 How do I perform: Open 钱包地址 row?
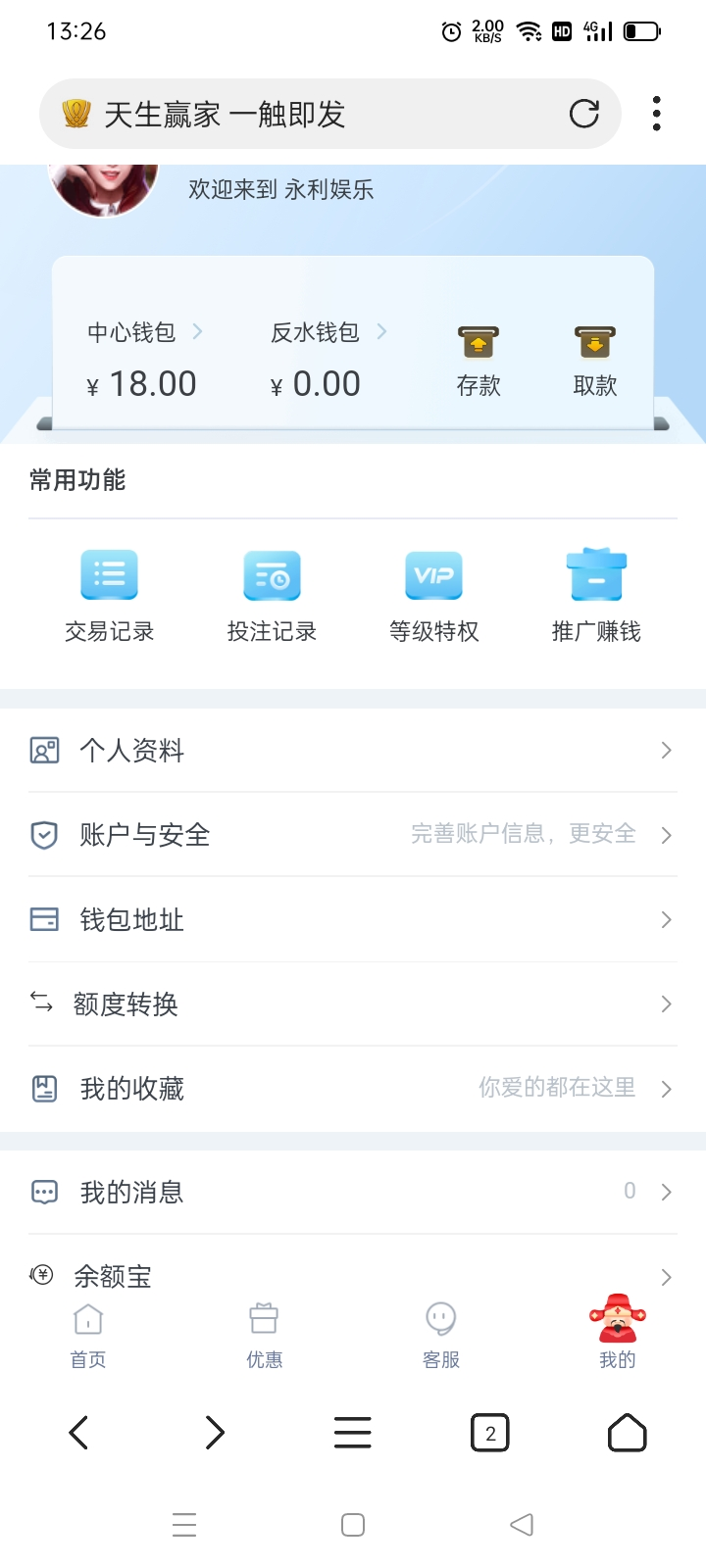[x=353, y=919]
